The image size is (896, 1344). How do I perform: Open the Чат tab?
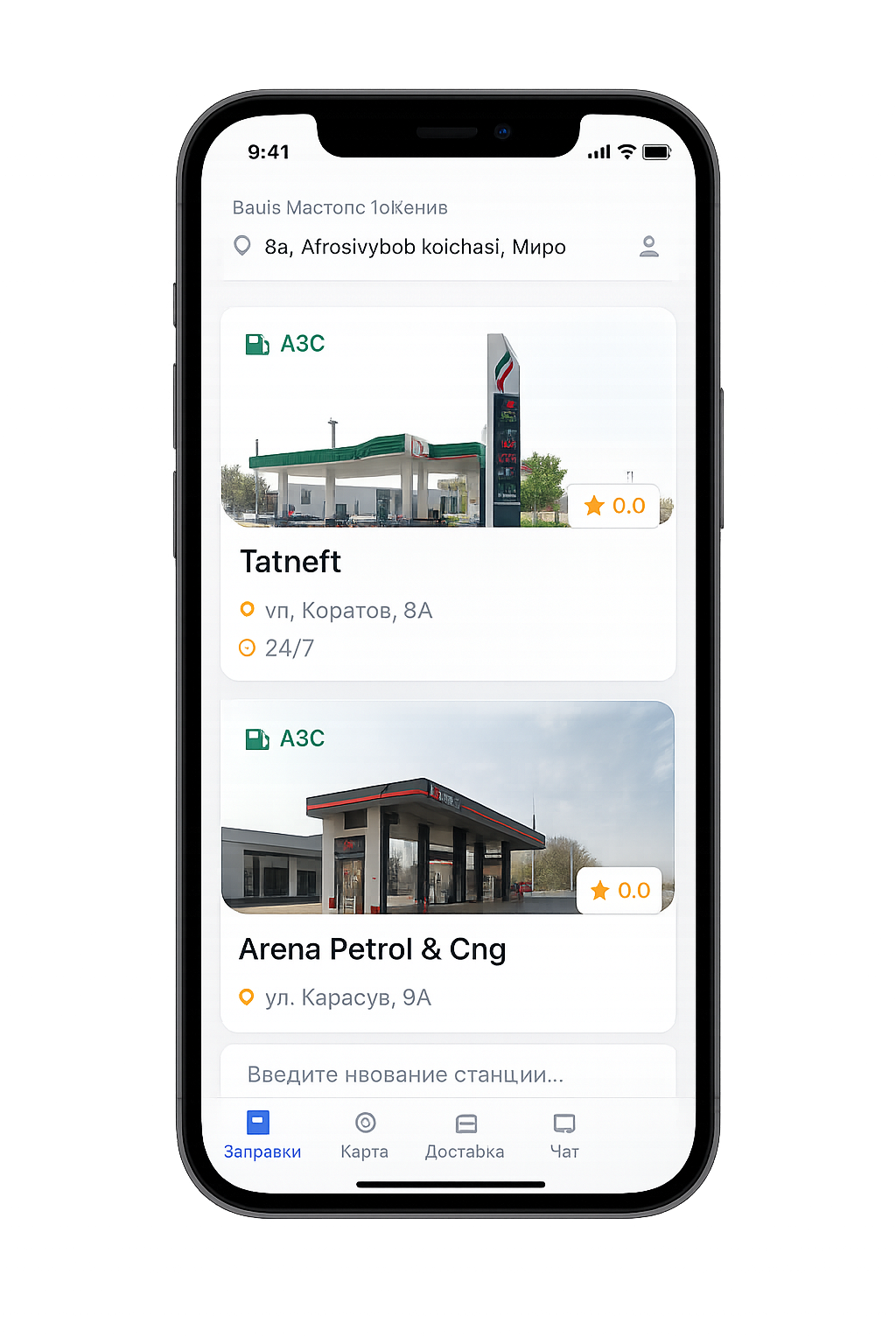(x=564, y=1135)
